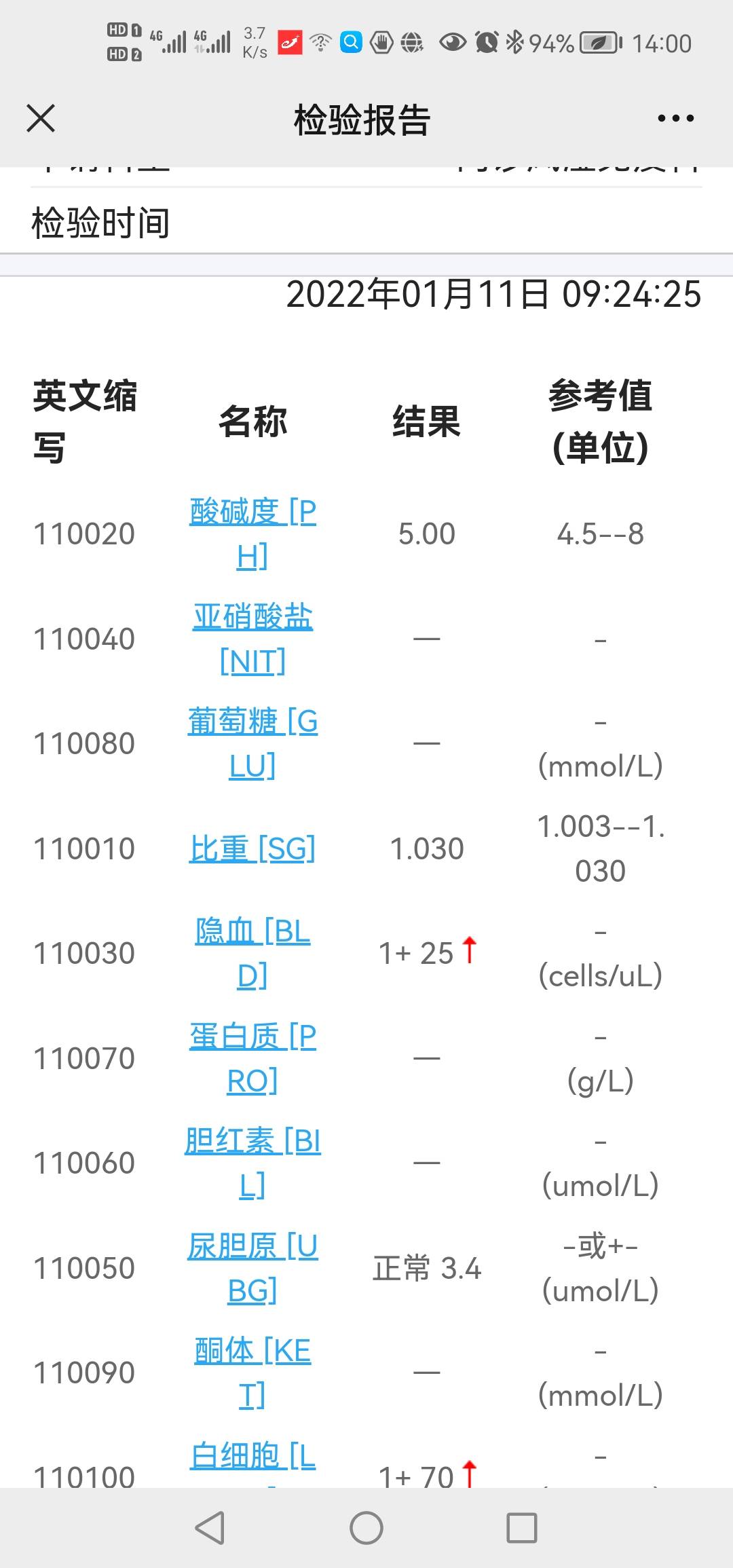
Task: Open the 隐血 [BLD] detail link
Action: (250, 953)
